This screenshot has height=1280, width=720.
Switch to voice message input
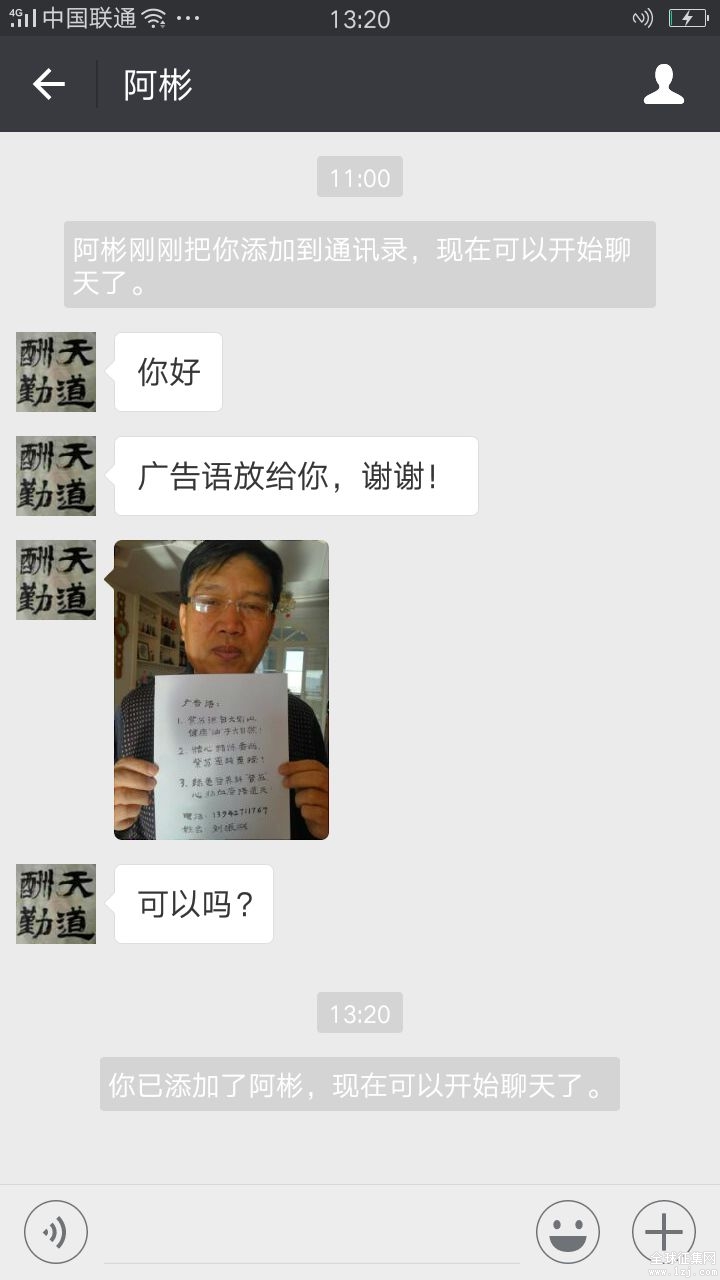[x=56, y=1232]
